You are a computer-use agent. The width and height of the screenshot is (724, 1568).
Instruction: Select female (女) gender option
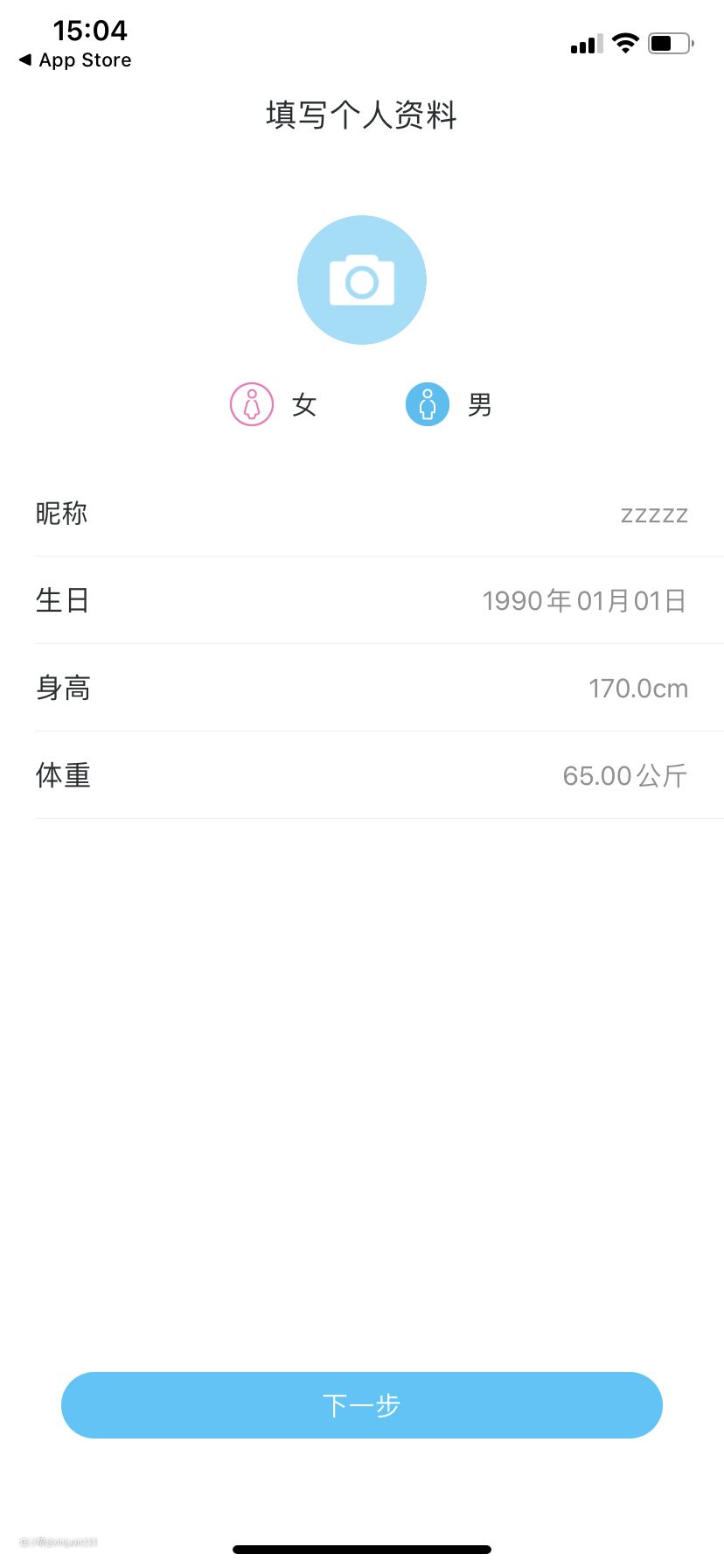[253, 405]
